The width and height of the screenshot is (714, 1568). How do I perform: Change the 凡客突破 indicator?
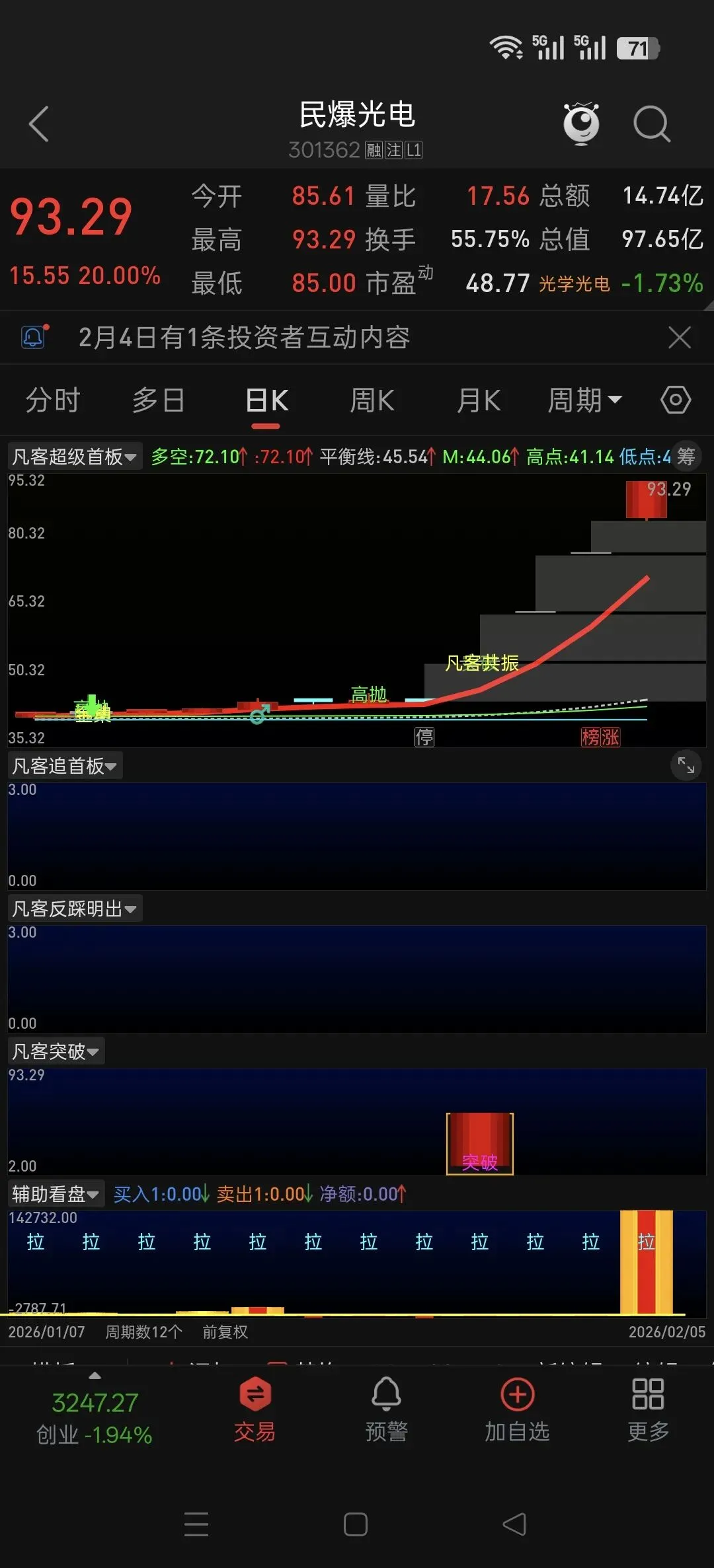(56, 1051)
